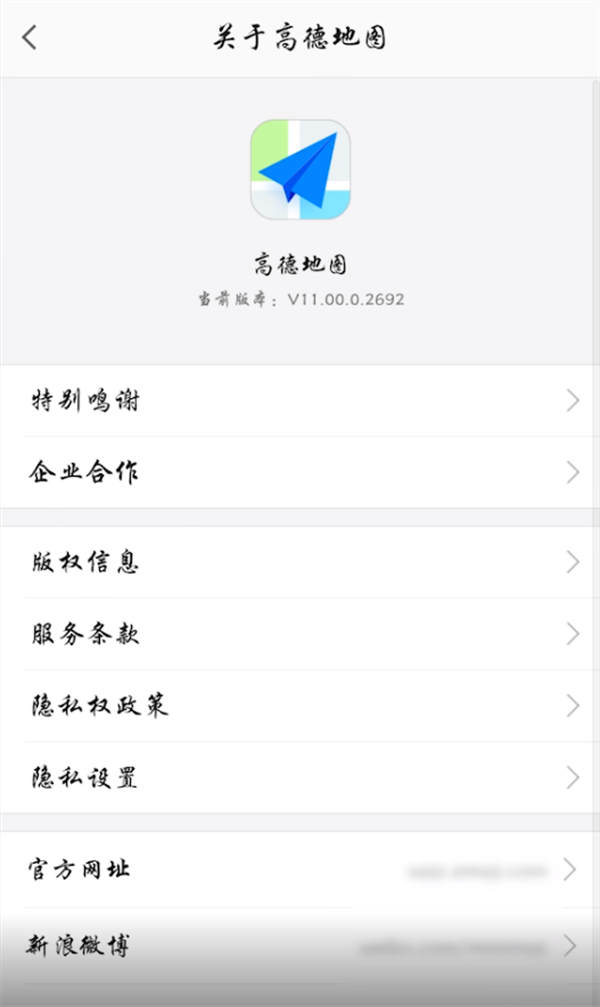Image resolution: width=600 pixels, height=1007 pixels.
Task: Open 隐私设置 row
Action: click(x=300, y=778)
